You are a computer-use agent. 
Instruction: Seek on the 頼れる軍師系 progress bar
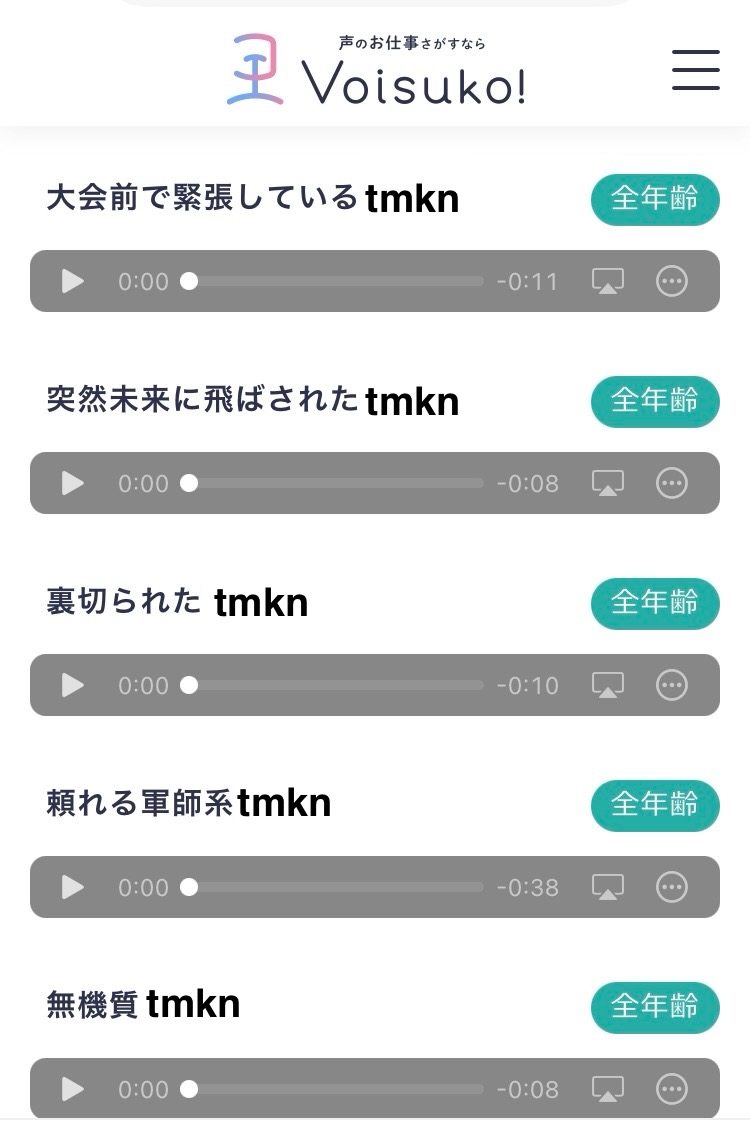335,887
